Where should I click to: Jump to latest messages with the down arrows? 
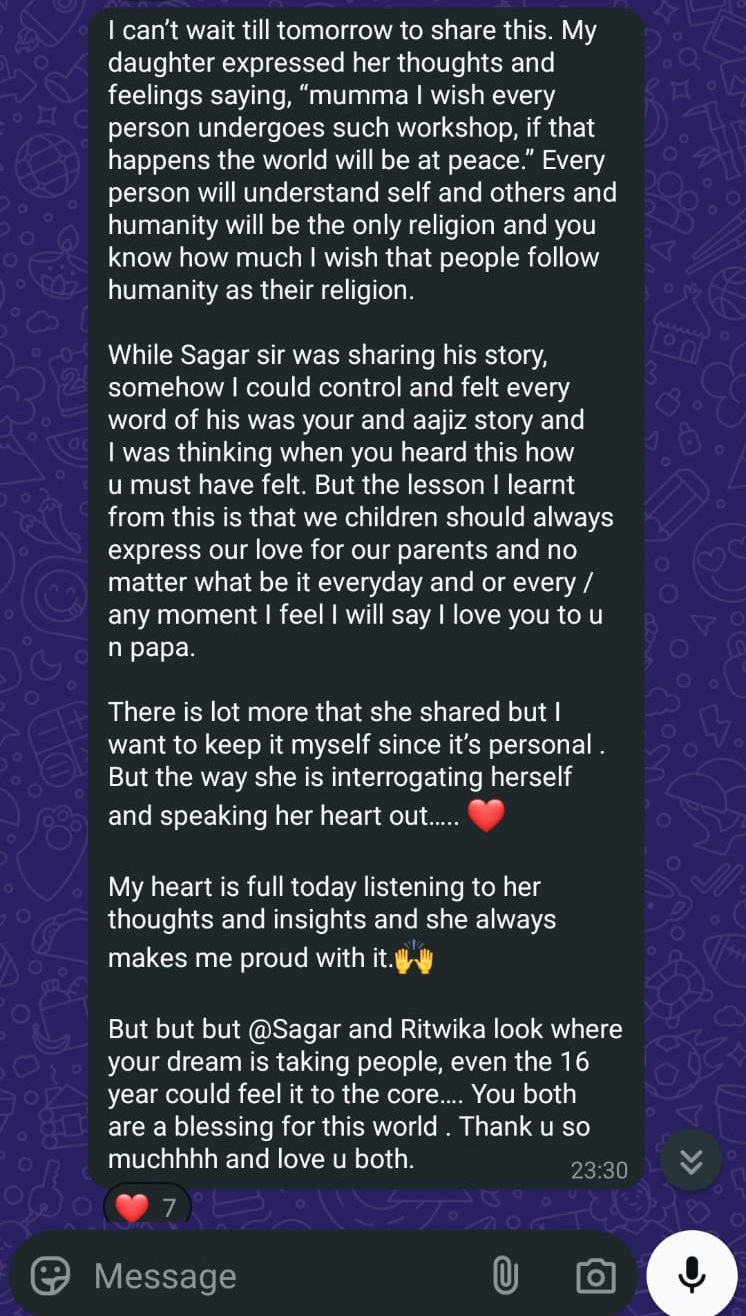[691, 1160]
